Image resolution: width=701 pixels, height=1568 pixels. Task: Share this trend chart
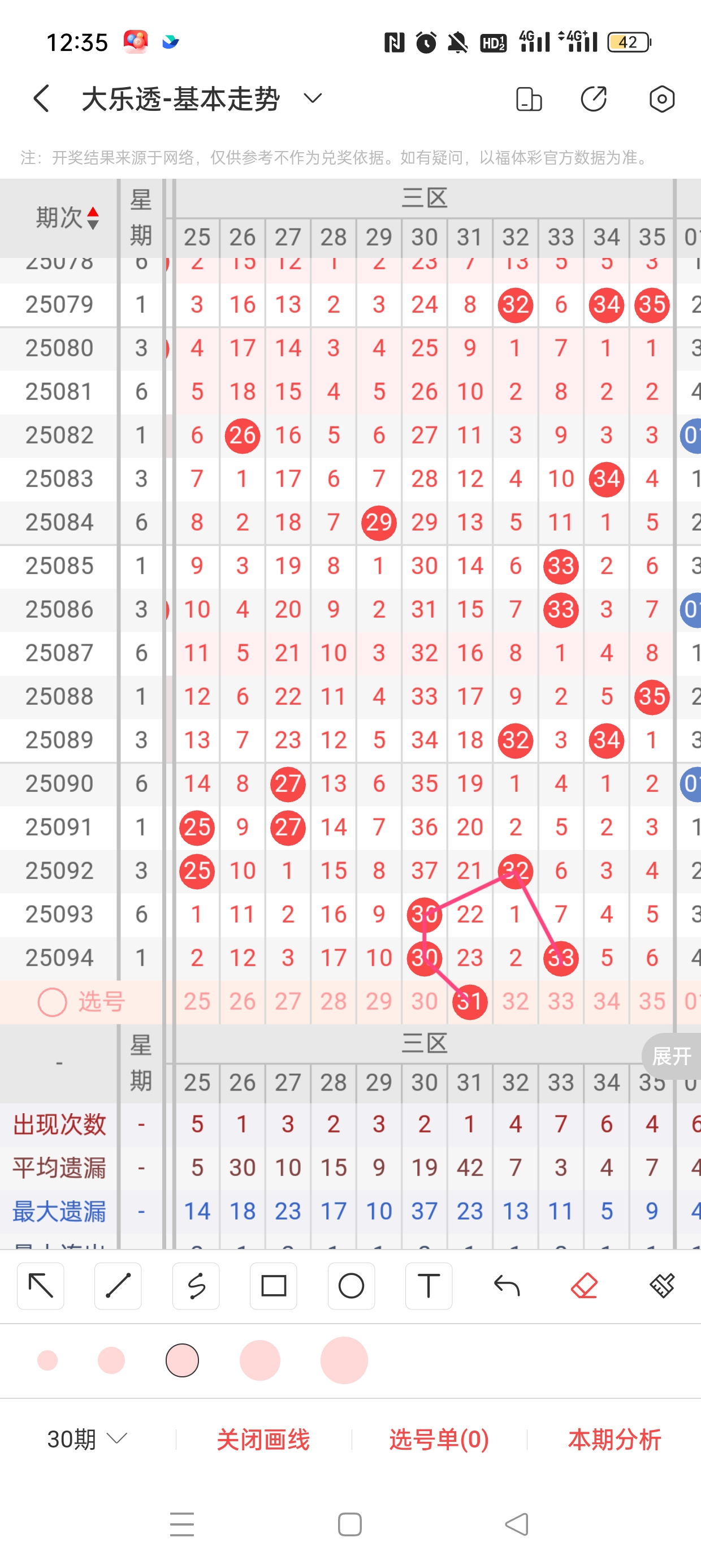point(593,98)
